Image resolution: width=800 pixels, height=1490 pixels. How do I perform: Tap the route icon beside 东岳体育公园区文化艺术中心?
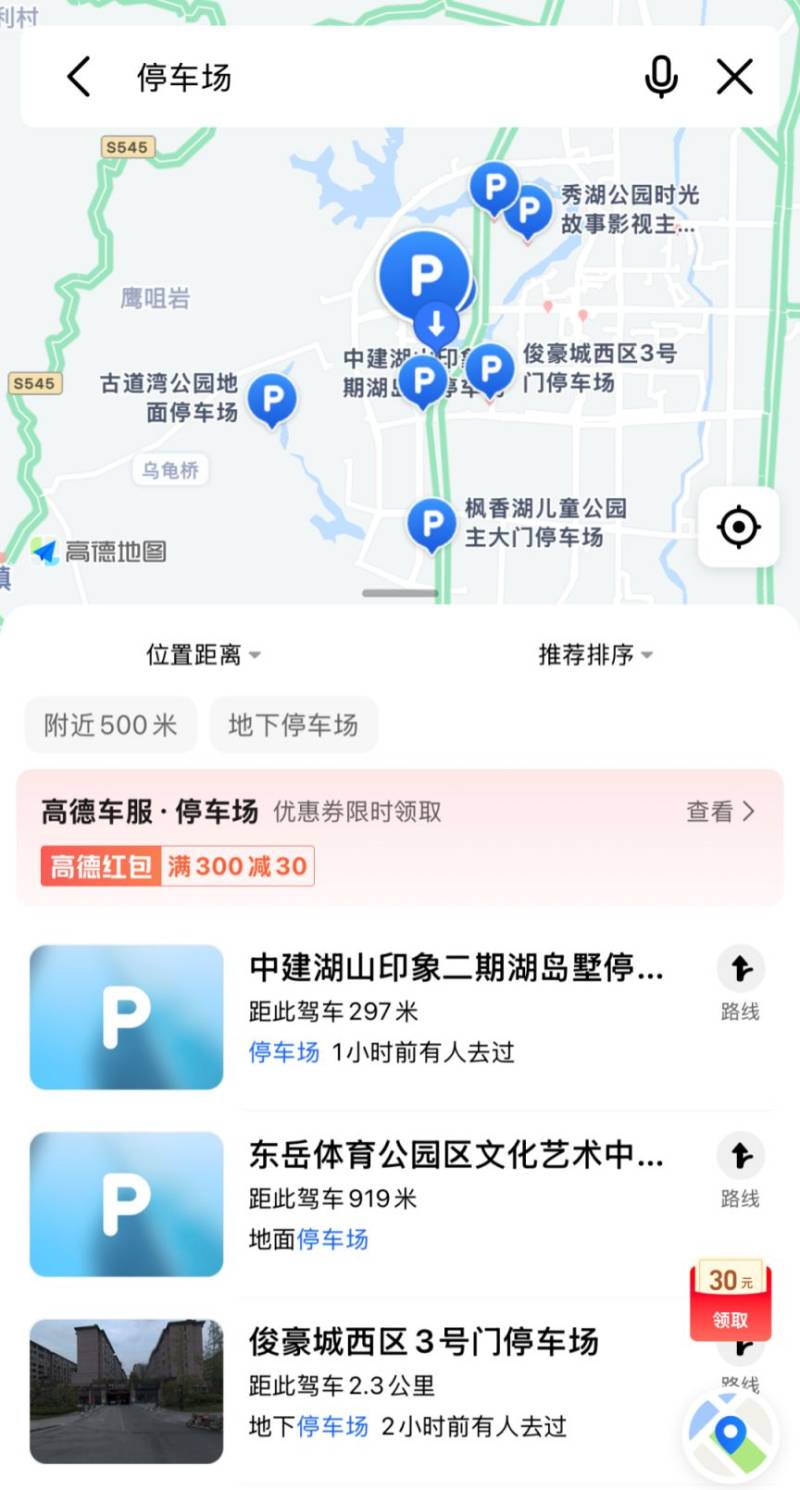coord(741,1156)
